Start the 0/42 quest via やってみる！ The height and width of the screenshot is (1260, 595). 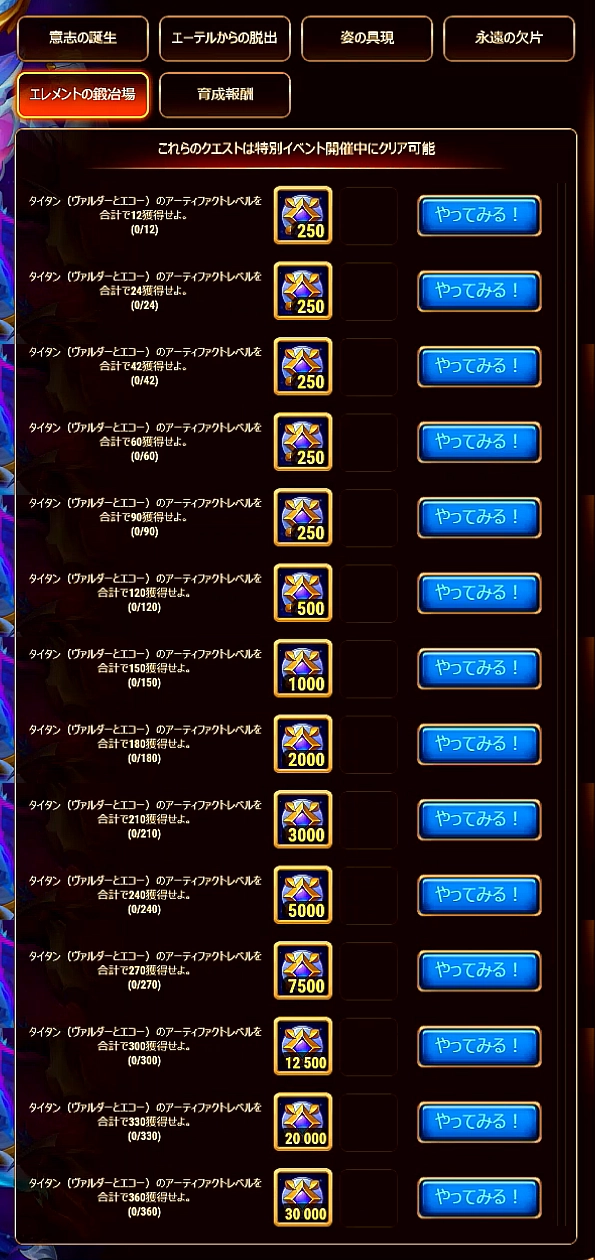coord(479,367)
